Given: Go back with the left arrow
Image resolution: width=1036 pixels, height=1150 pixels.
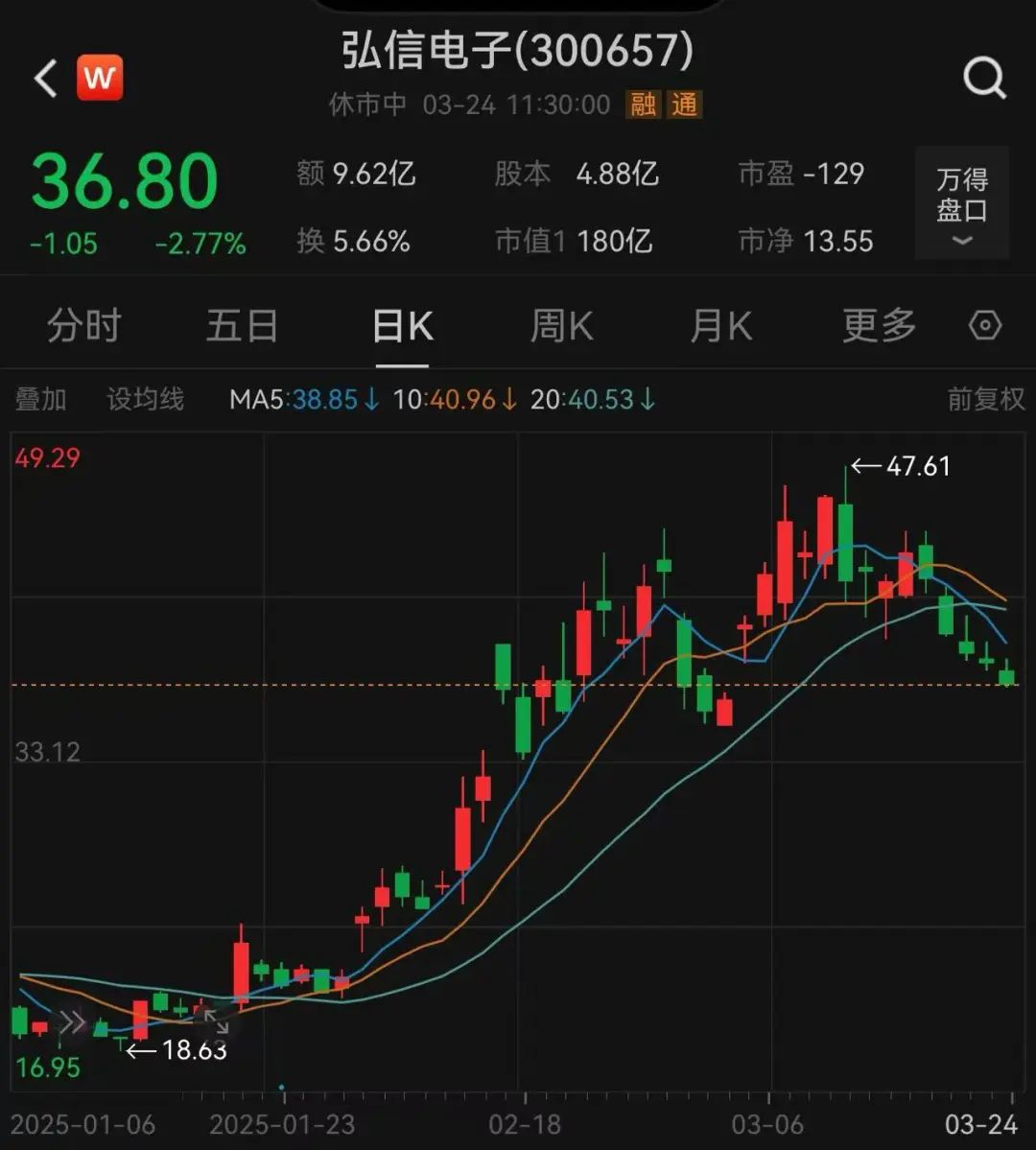Looking at the screenshot, I should point(46,78).
